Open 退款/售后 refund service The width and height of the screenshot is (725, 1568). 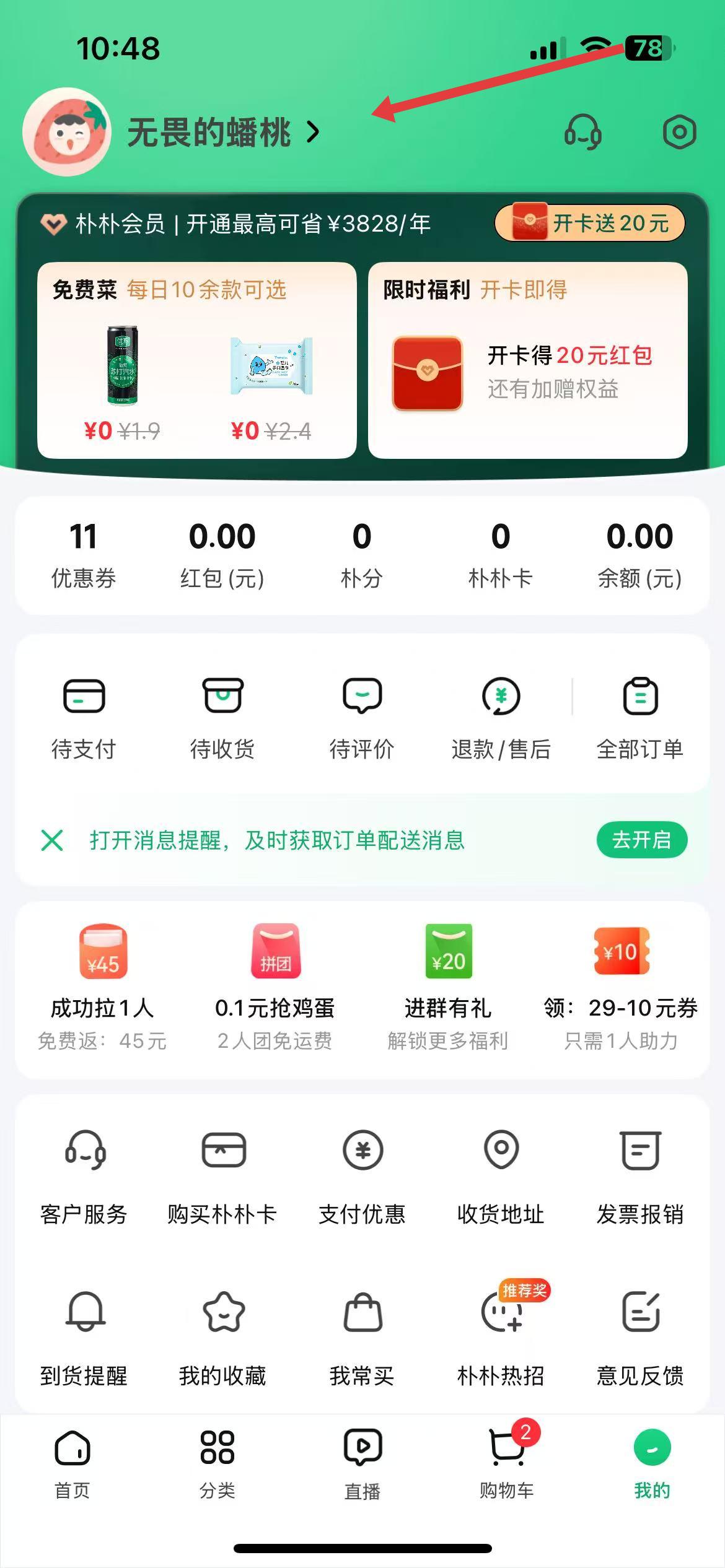tap(501, 718)
